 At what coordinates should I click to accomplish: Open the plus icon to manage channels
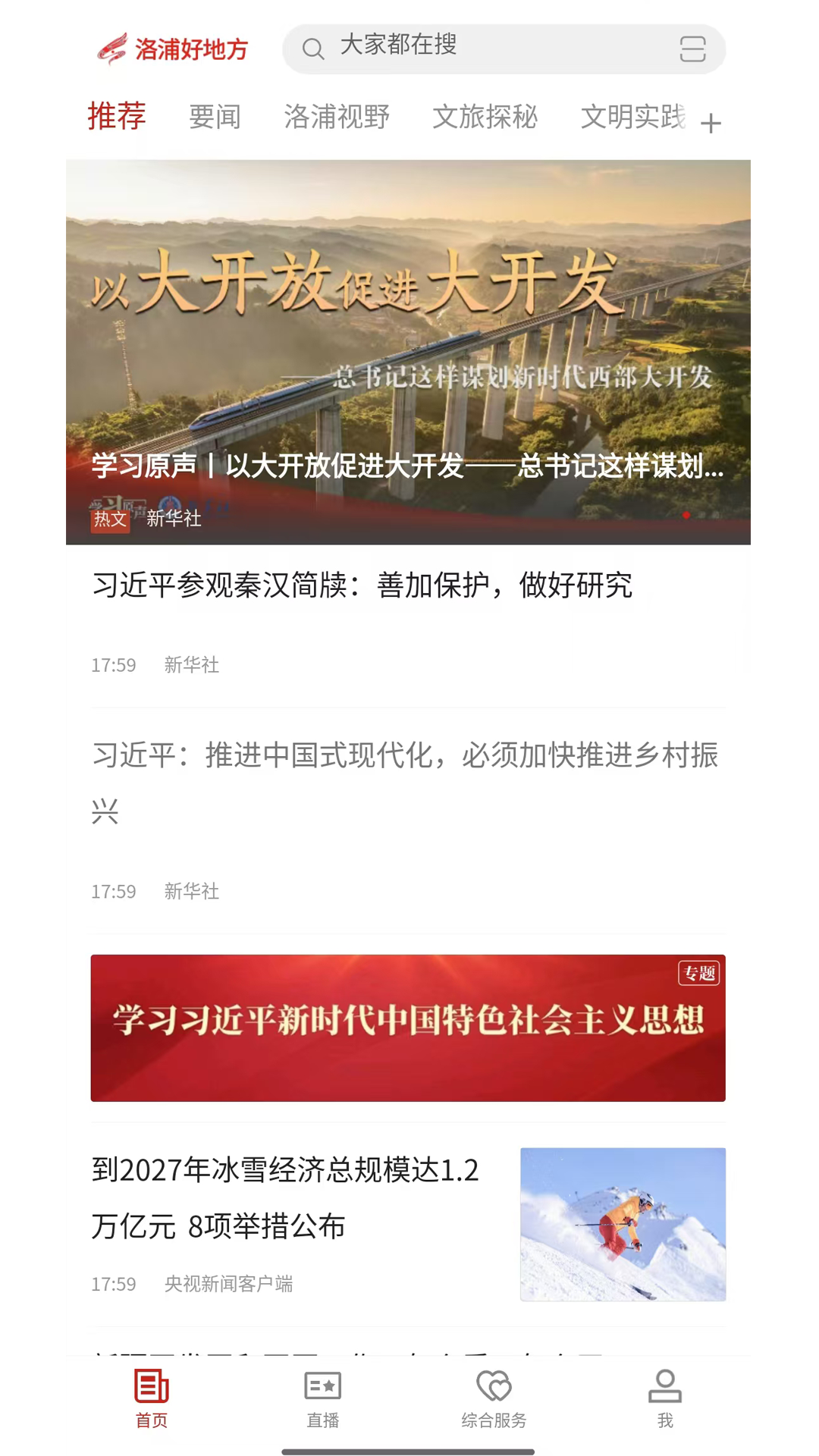(x=711, y=123)
